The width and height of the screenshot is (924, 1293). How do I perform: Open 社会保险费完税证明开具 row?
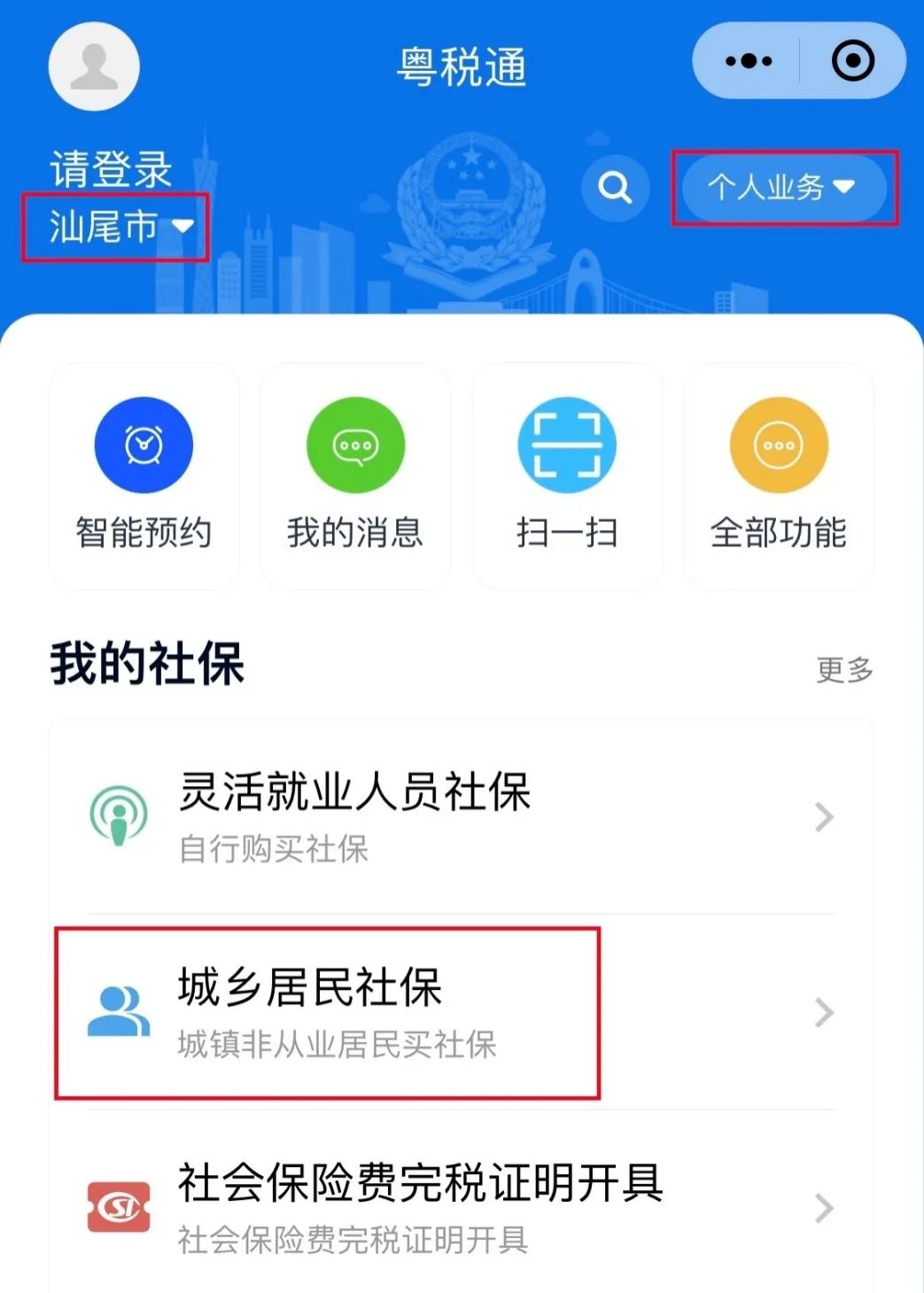pos(461,1207)
